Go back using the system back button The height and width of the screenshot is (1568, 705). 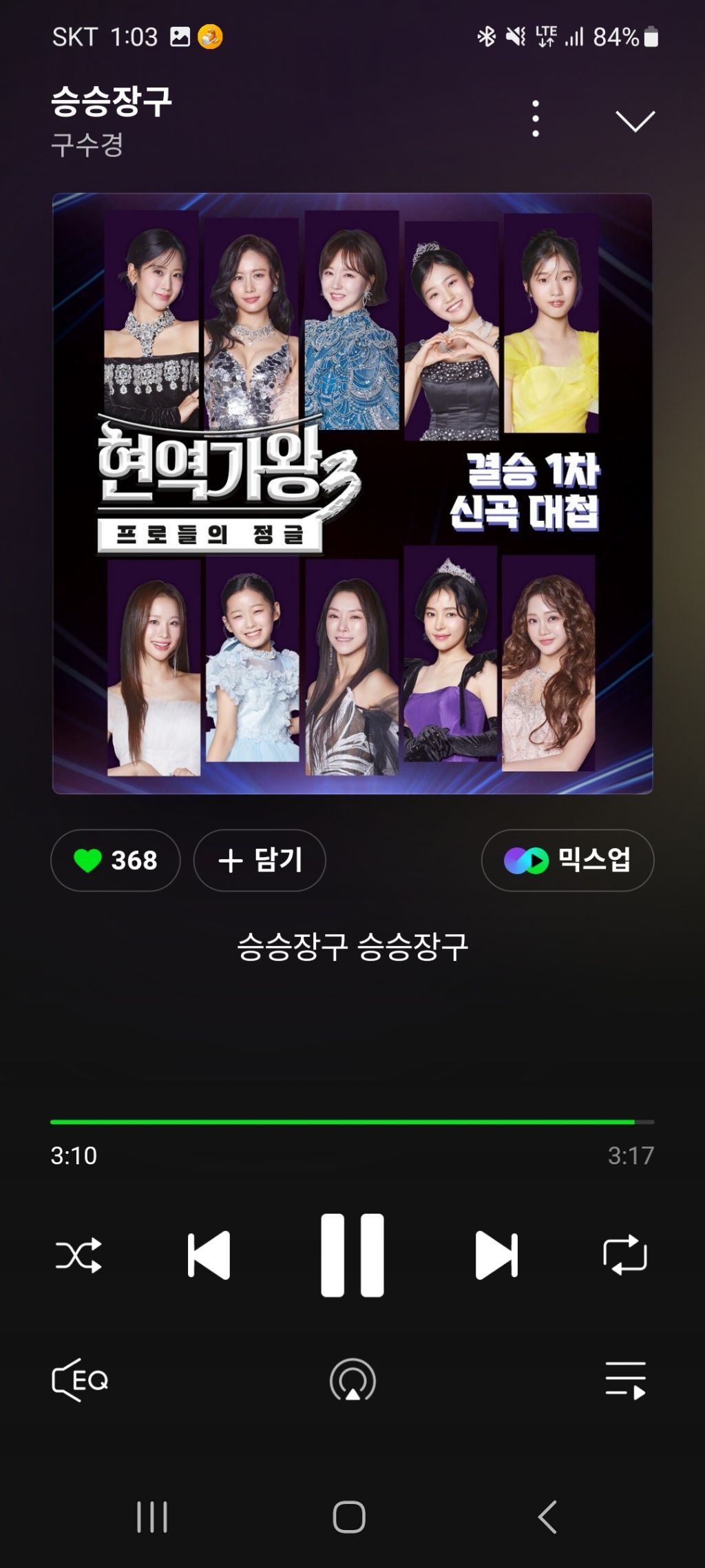pyautogui.click(x=547, y=1516)
